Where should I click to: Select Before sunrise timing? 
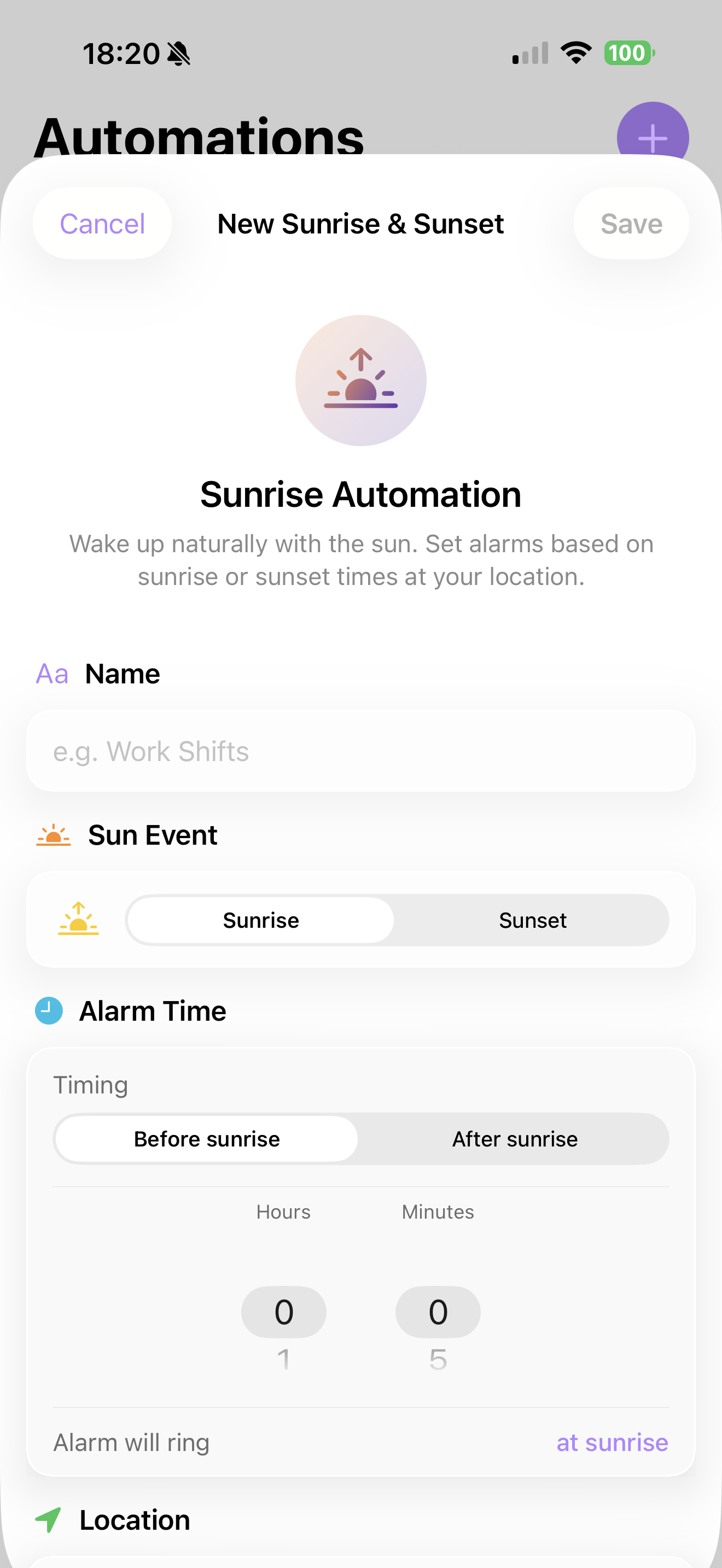point(206,1138)
